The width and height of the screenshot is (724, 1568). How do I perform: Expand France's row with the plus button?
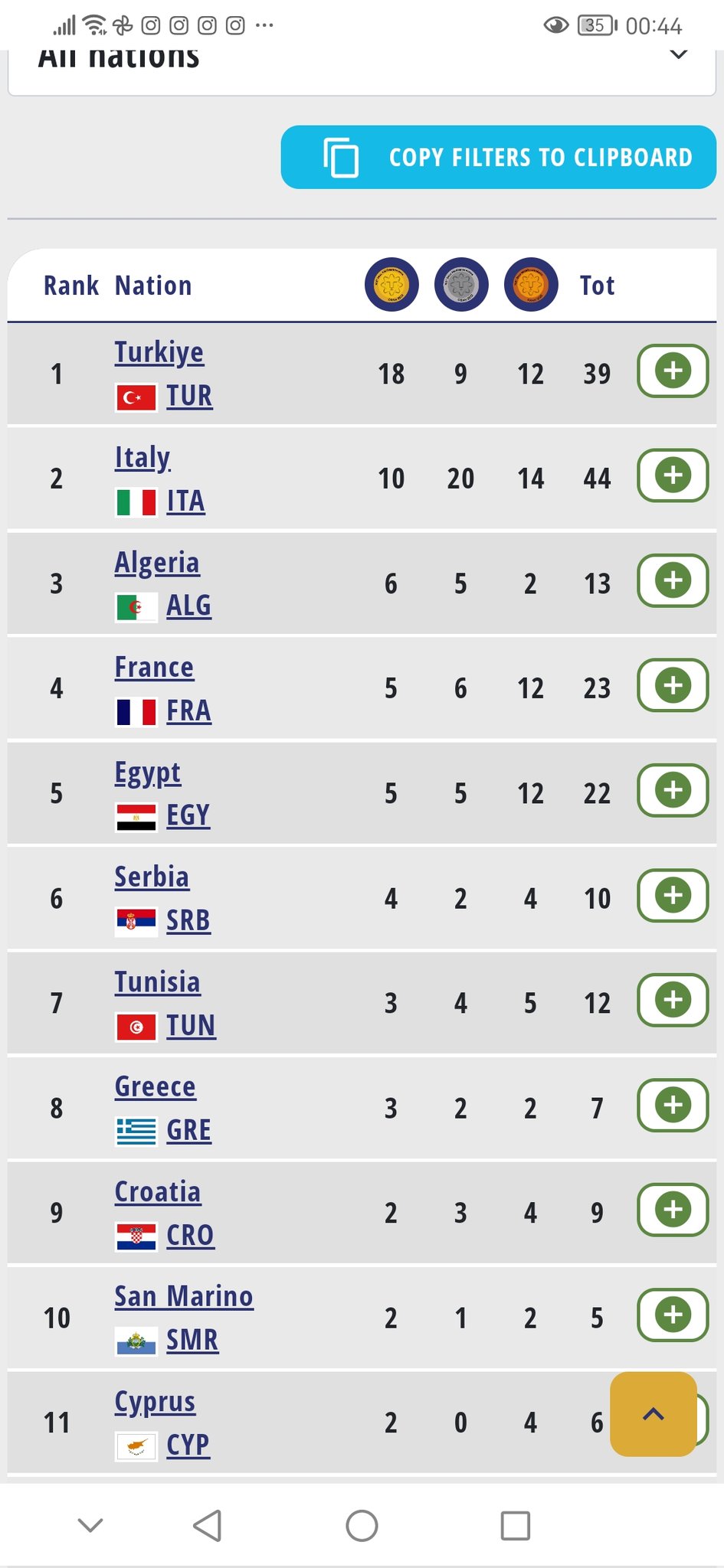pos(673,685)
